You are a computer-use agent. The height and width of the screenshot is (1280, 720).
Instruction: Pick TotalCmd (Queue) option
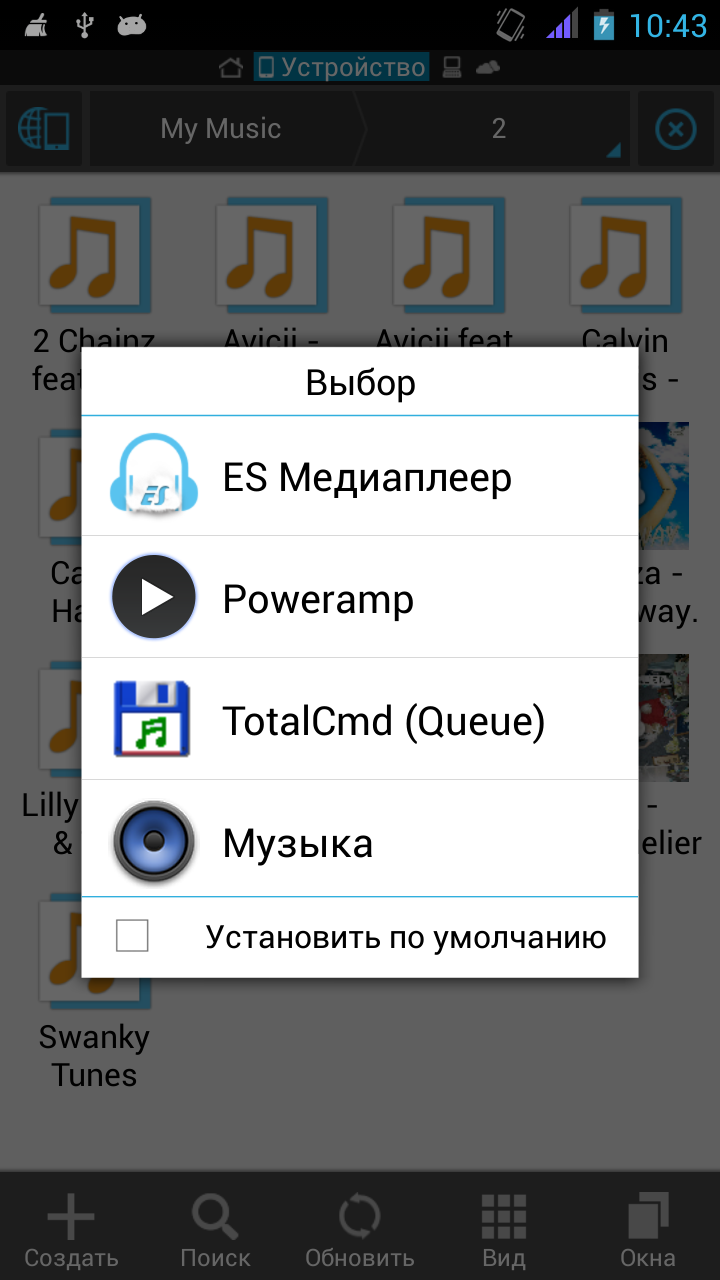[x=360, y=720]
